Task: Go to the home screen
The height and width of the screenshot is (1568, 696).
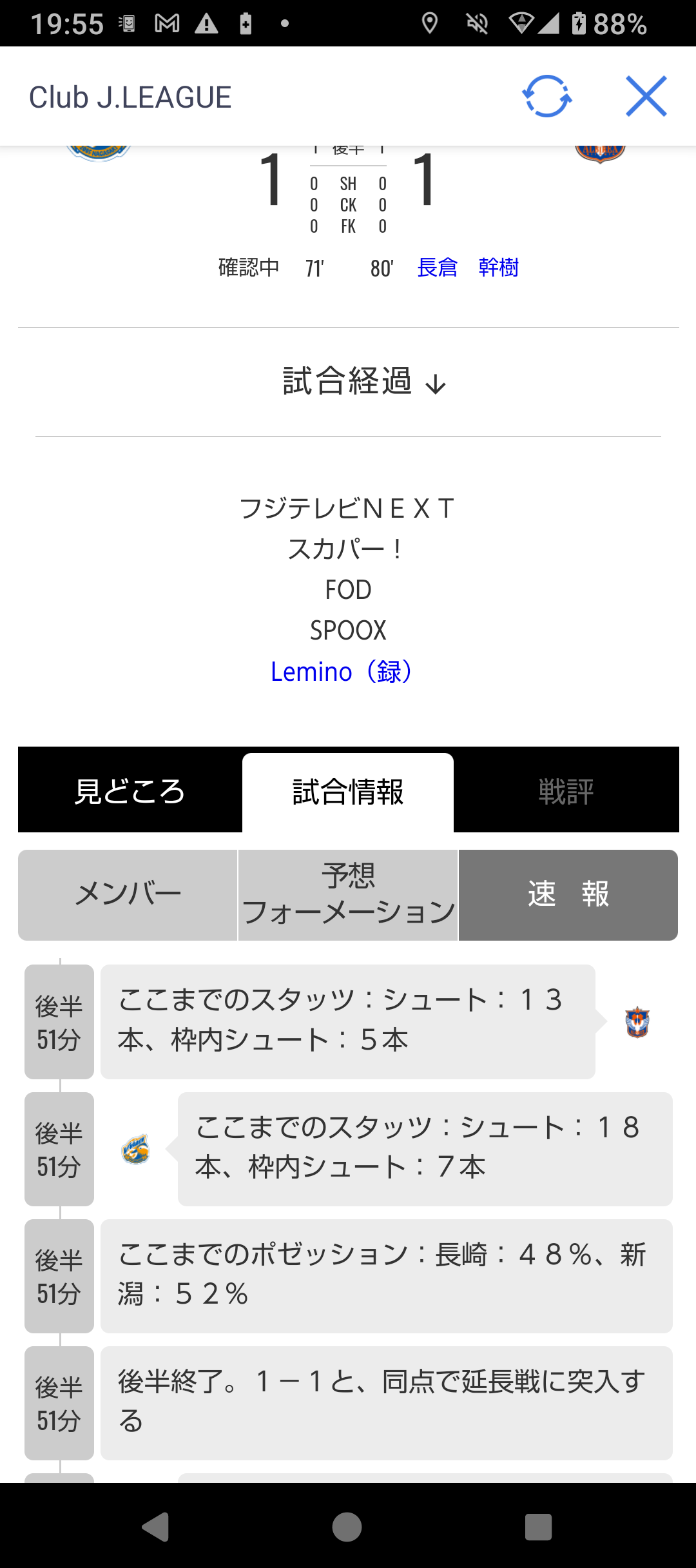Action: pos(347,1527)
